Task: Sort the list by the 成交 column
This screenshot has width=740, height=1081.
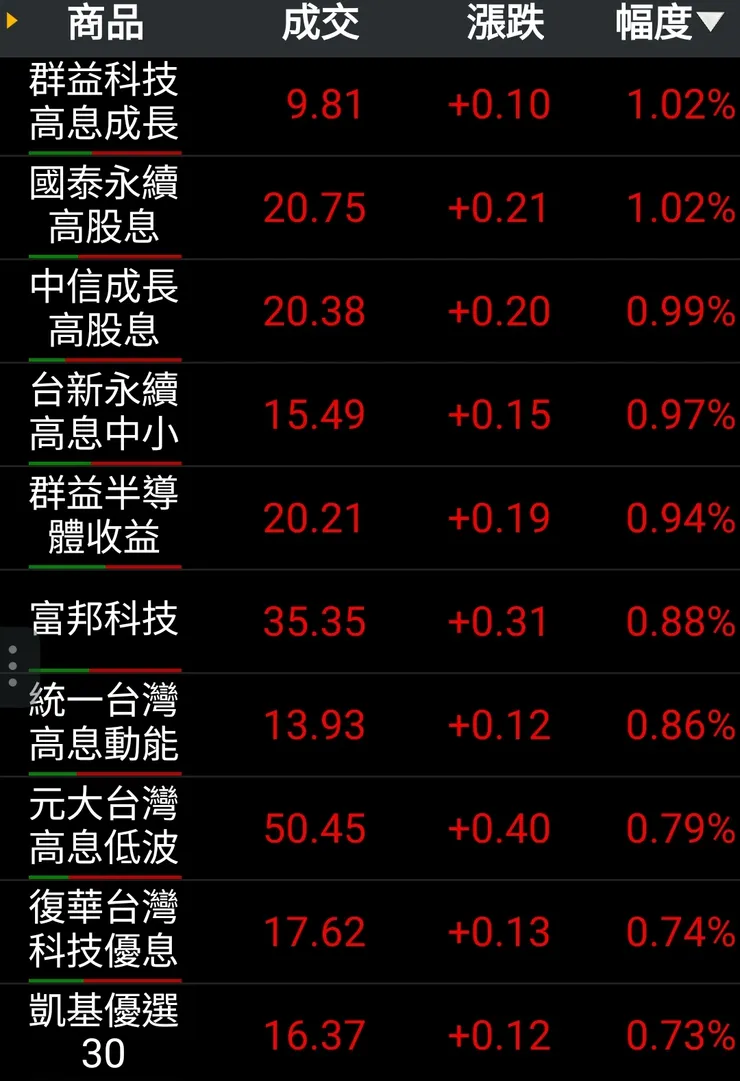Action: (x=320, y=24)
